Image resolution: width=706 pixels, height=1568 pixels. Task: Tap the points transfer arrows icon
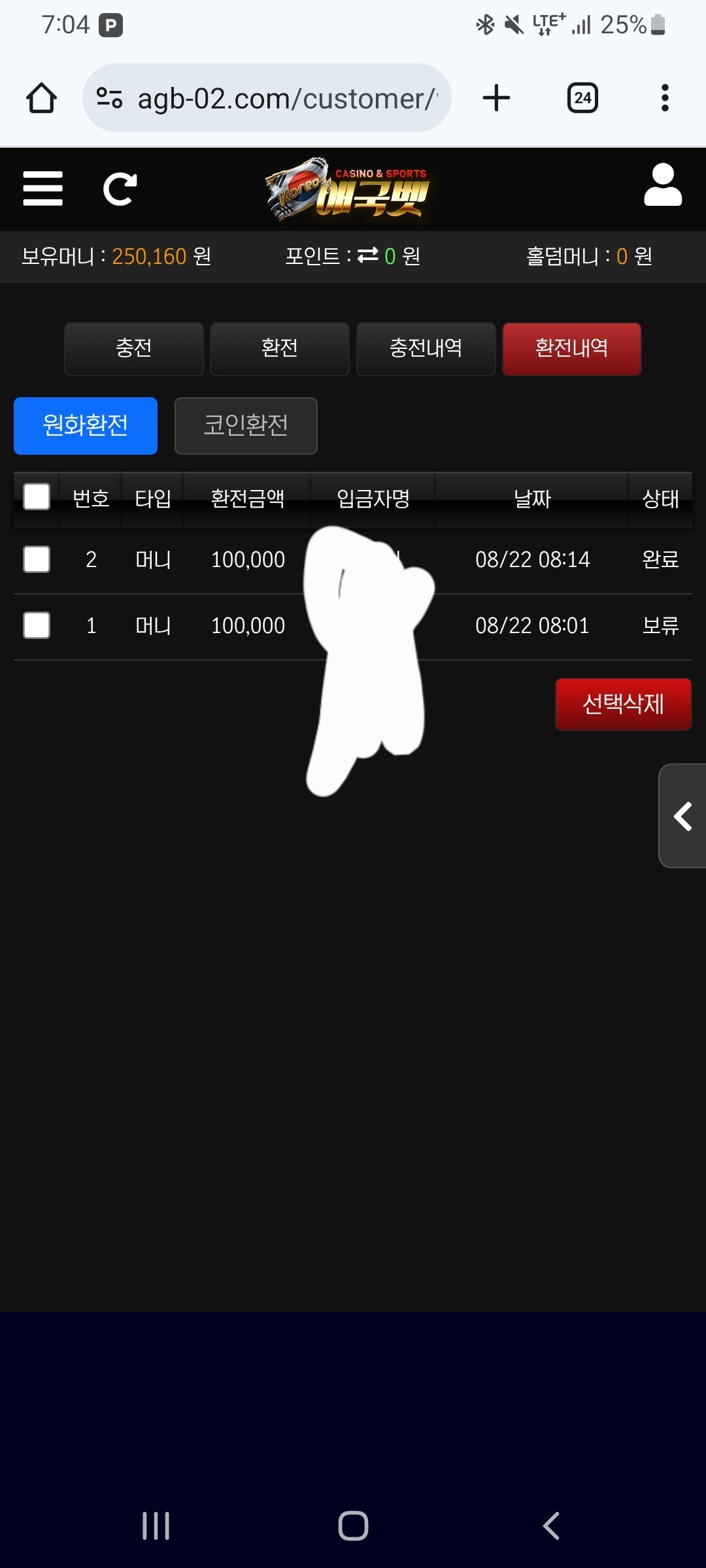click(368, 255)
